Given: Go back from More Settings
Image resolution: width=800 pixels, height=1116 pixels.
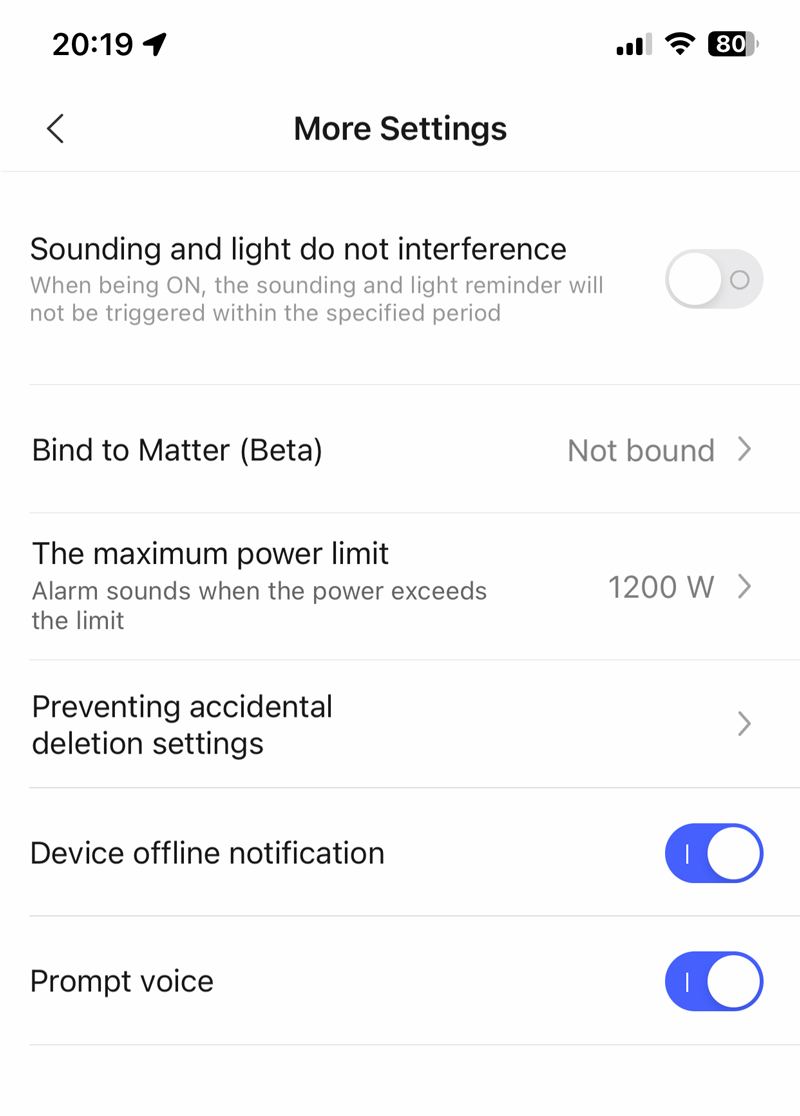Looking at the screenshot, I should (x=56, y=129).
